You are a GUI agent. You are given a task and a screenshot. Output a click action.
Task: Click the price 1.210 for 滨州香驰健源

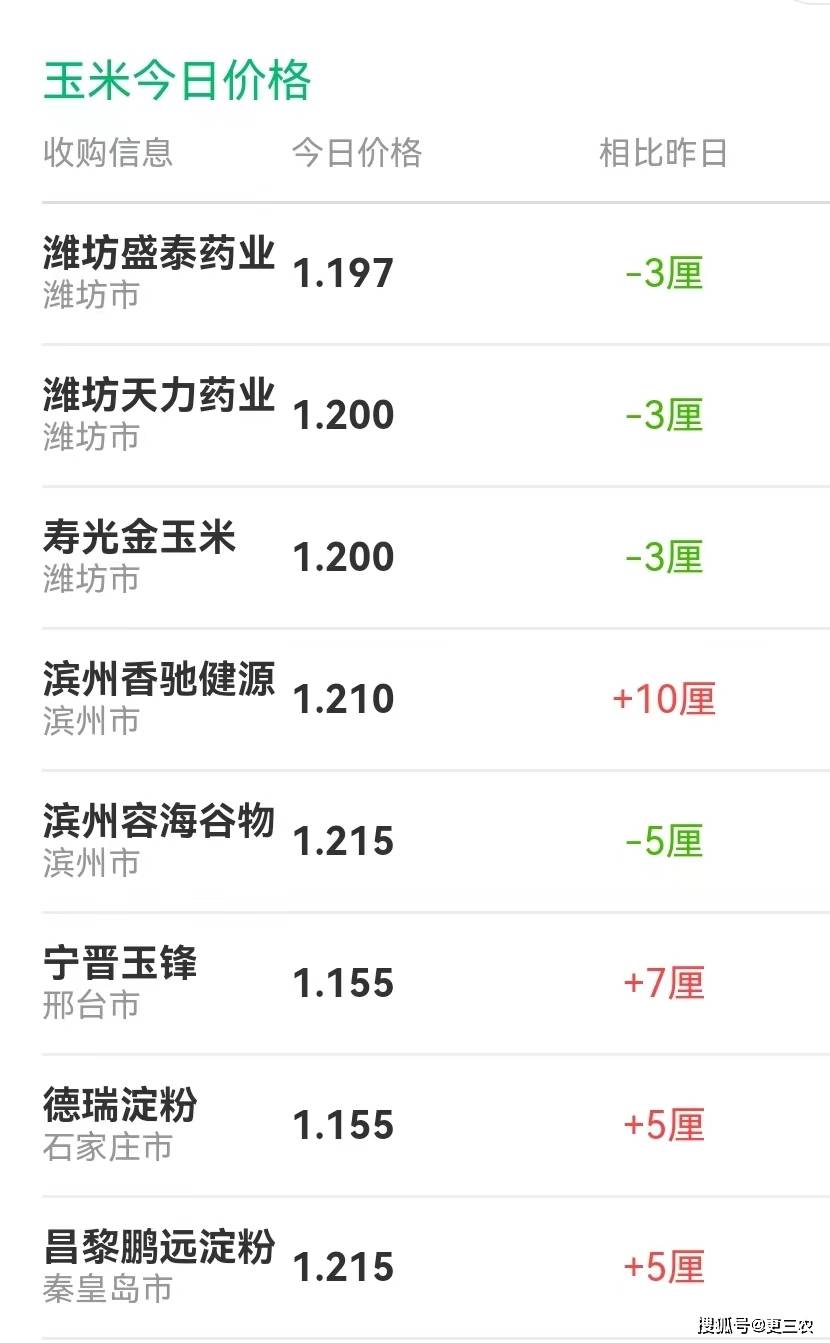345,699
